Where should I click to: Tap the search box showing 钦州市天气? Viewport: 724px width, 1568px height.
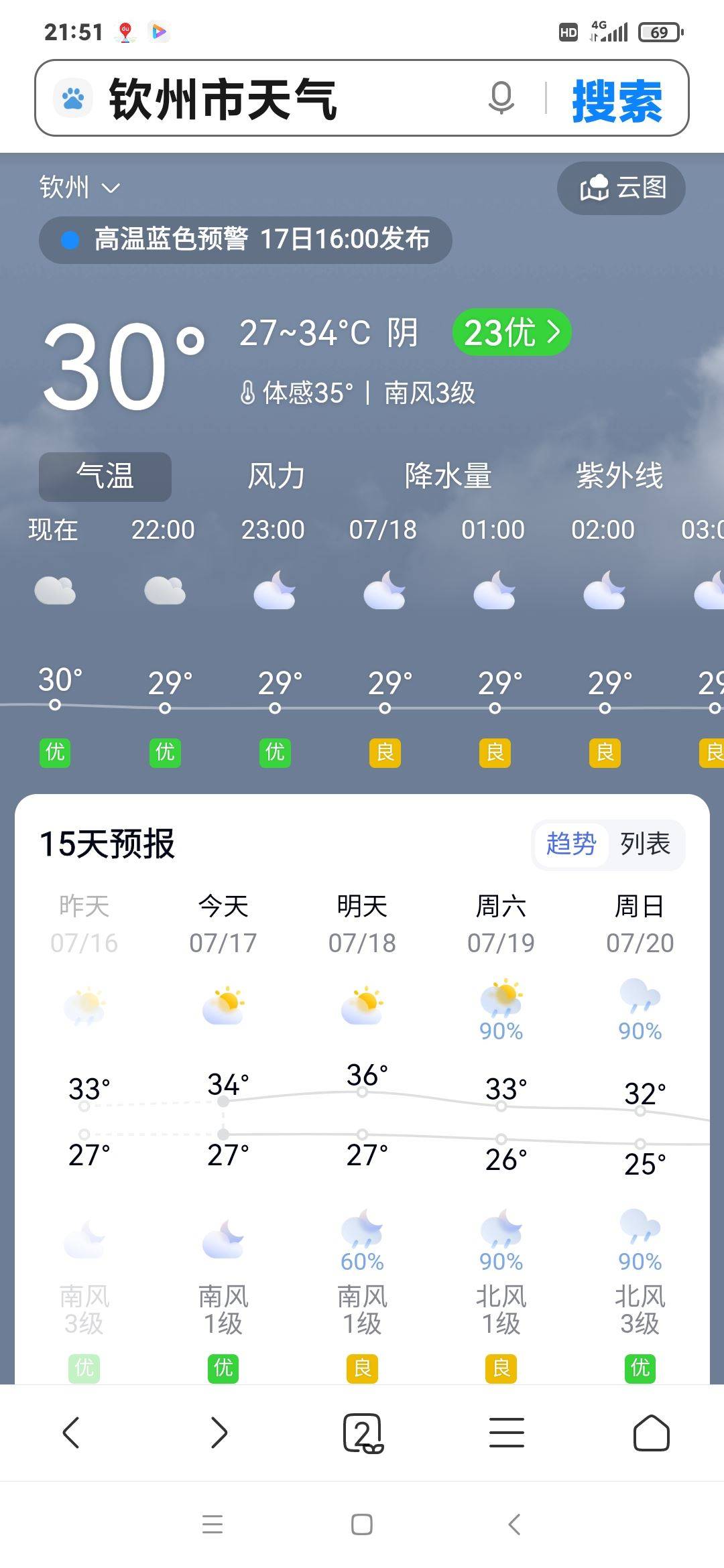(x=268, y=99)
